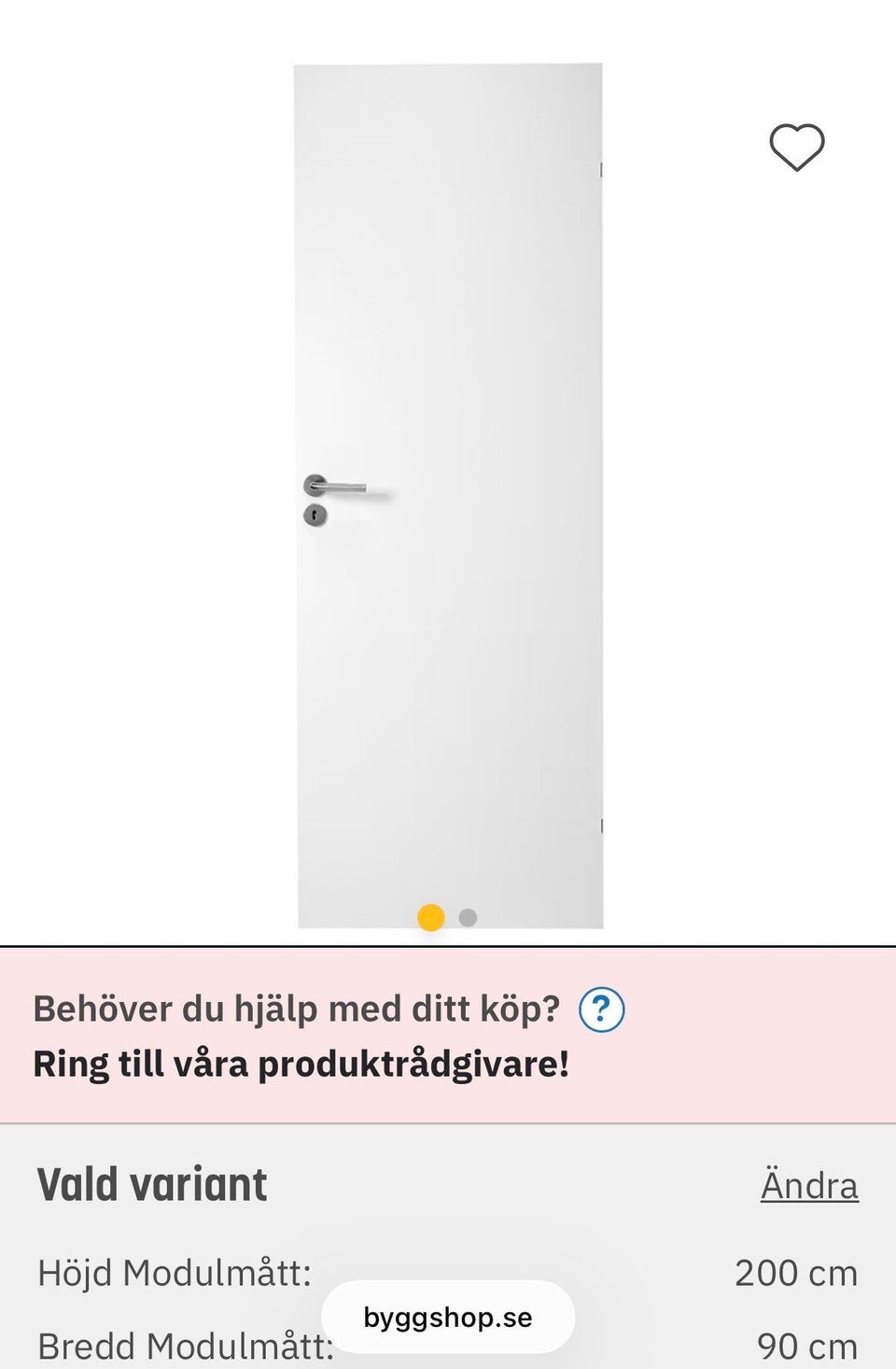Click 'Behöver du hjälp med ditt köp?'
The width and height of the screenshot is (896, 1369).
pyautogui.click(x=297, y=1008)
